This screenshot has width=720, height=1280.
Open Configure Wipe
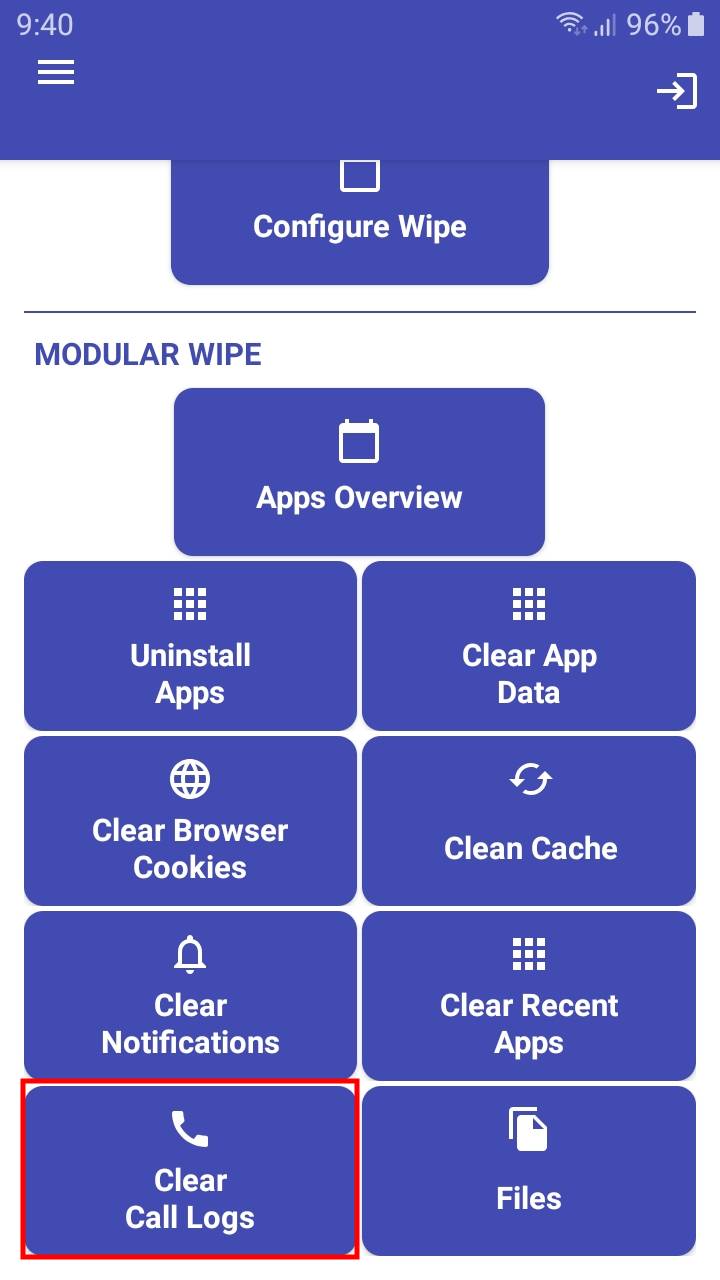360,225
